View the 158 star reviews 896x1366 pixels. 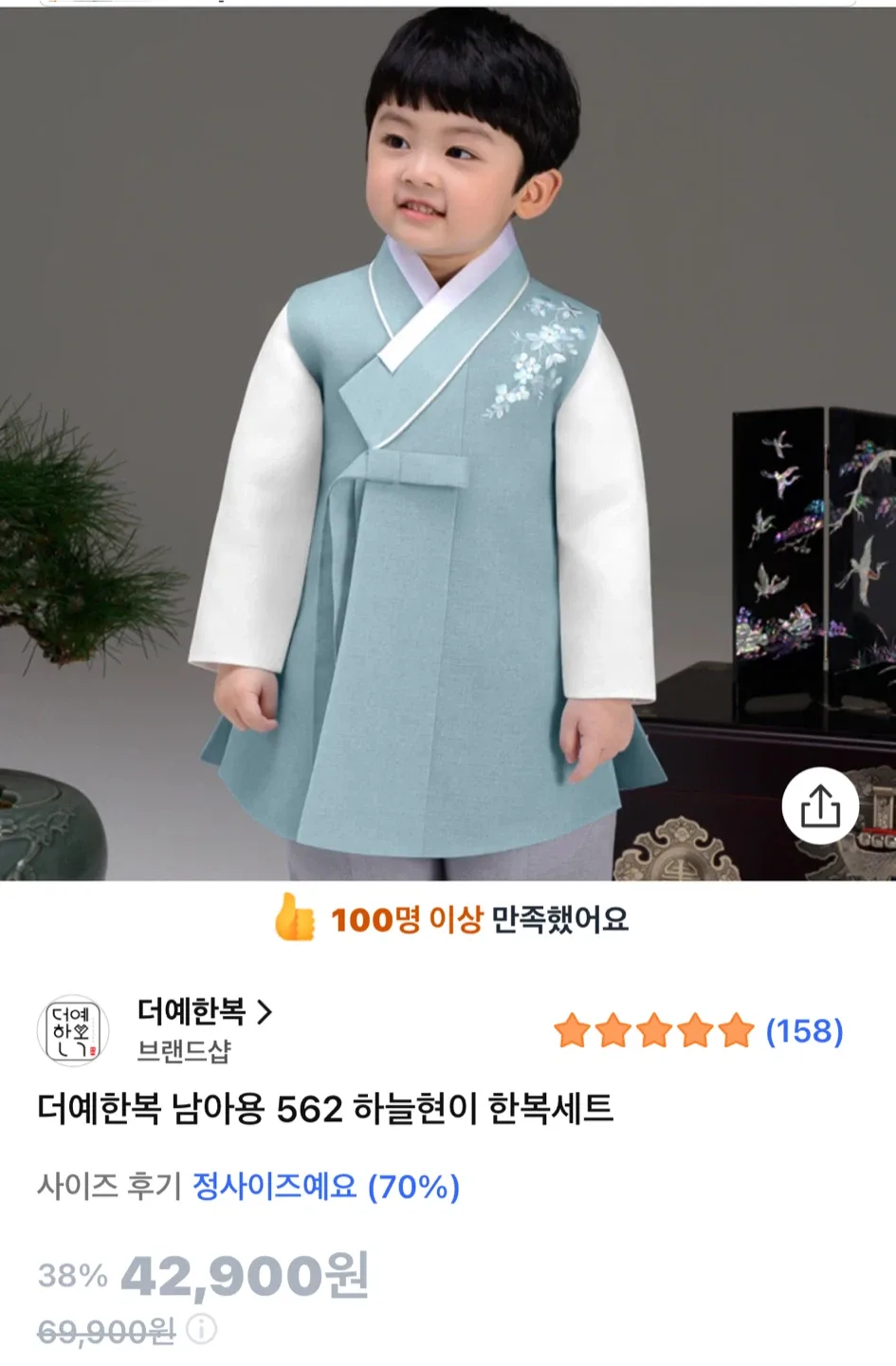(699, 1031)
